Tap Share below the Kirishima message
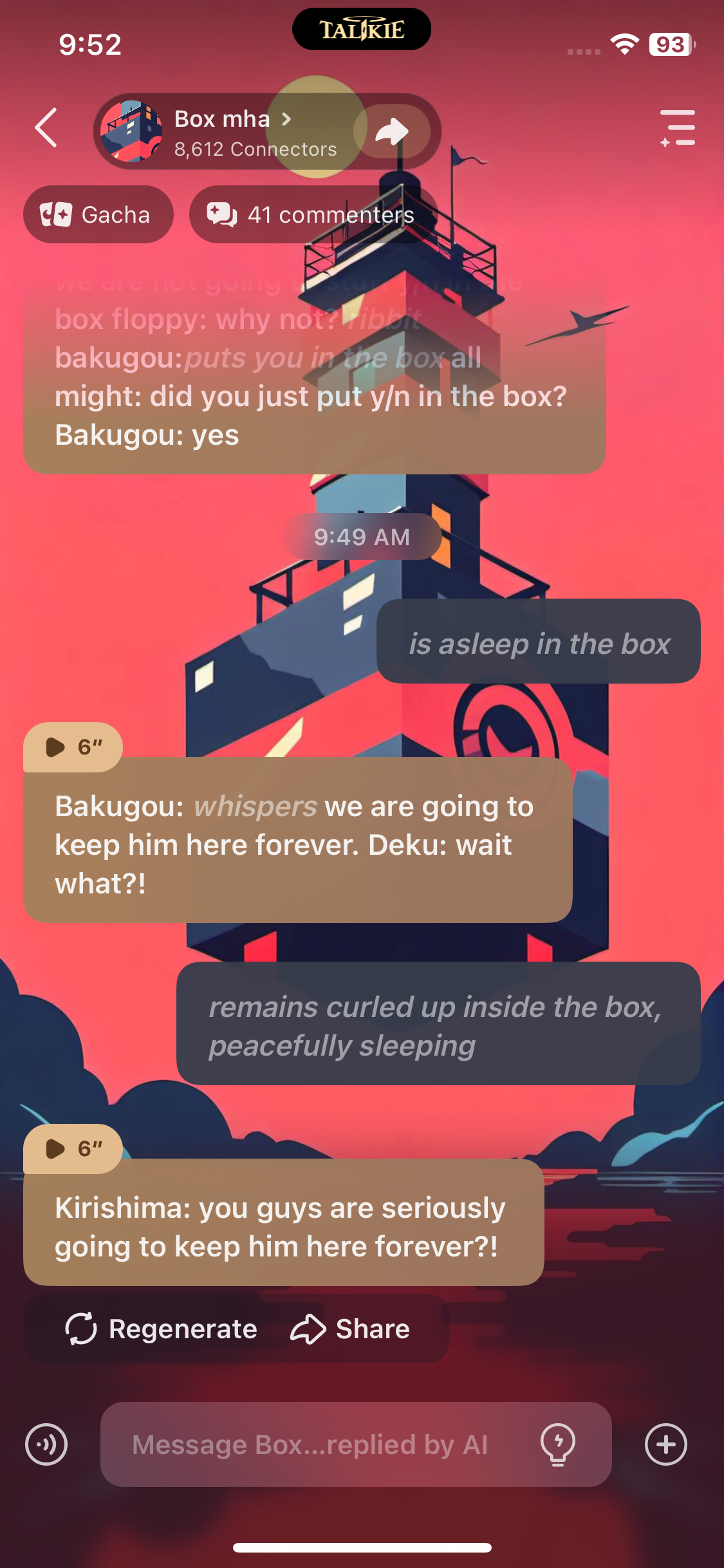This screenshot has height=1568, width=724. click(351, 1329)
